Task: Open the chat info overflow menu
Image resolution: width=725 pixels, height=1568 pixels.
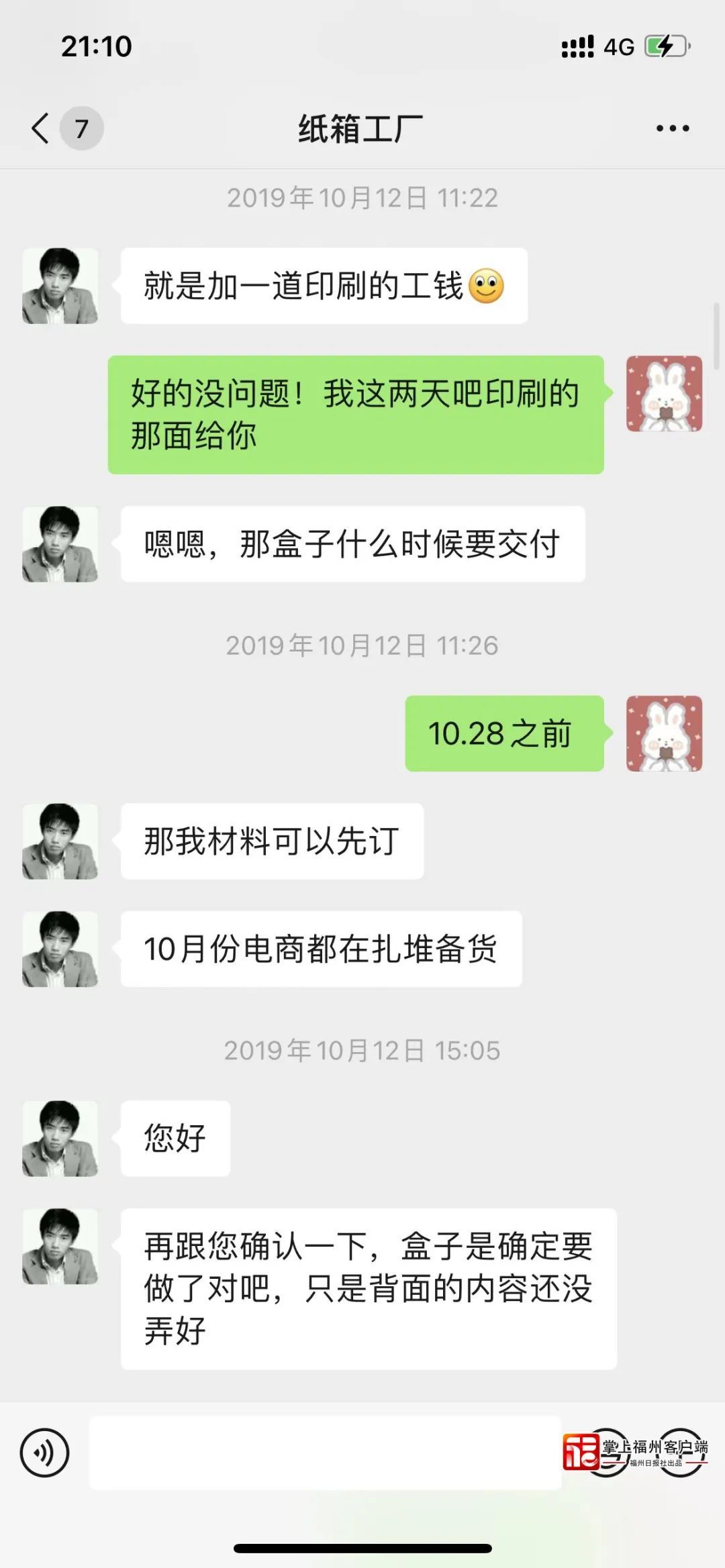Action: pos(673,128)
